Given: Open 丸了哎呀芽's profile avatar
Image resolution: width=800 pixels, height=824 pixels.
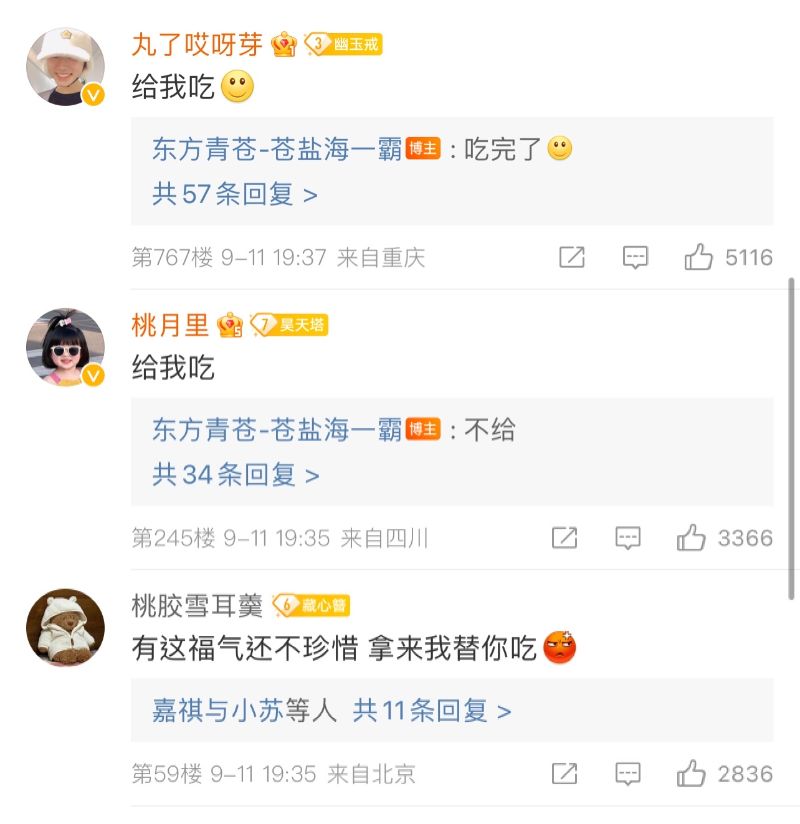Looking at the screenshot, I should pos(65,66).
